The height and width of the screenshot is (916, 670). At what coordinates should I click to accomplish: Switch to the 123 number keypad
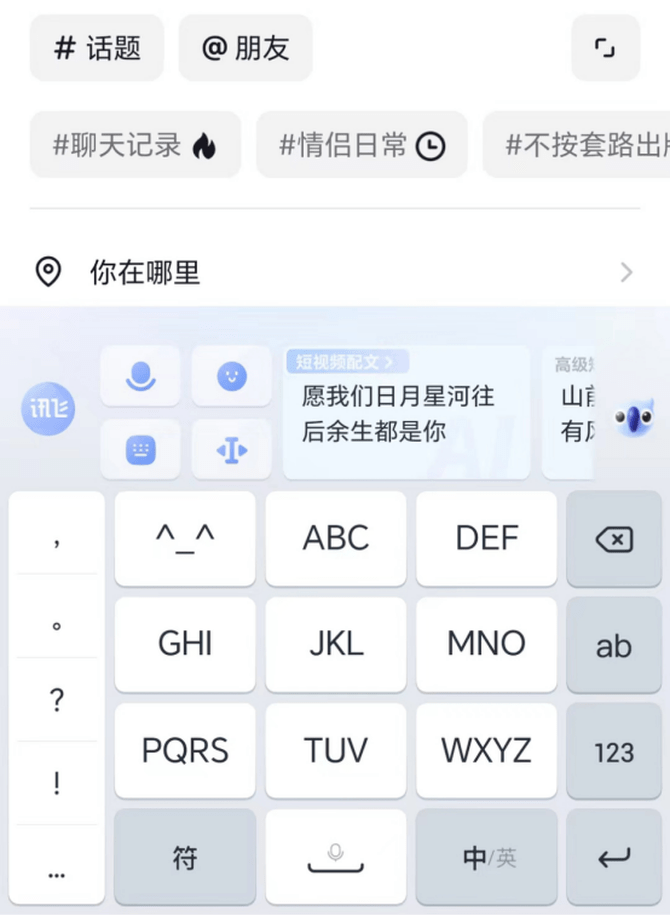(613, 751)
